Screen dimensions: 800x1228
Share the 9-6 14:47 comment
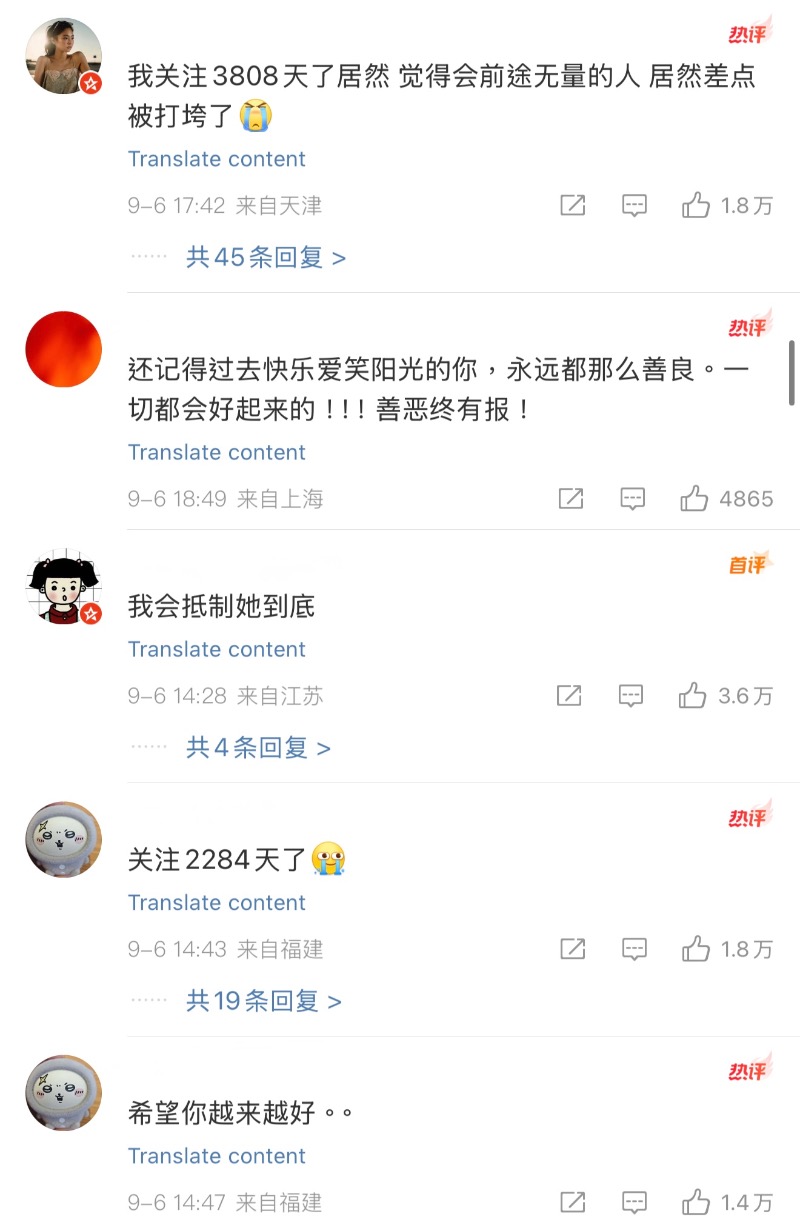pyautogui.click(x=572, y=1202)
